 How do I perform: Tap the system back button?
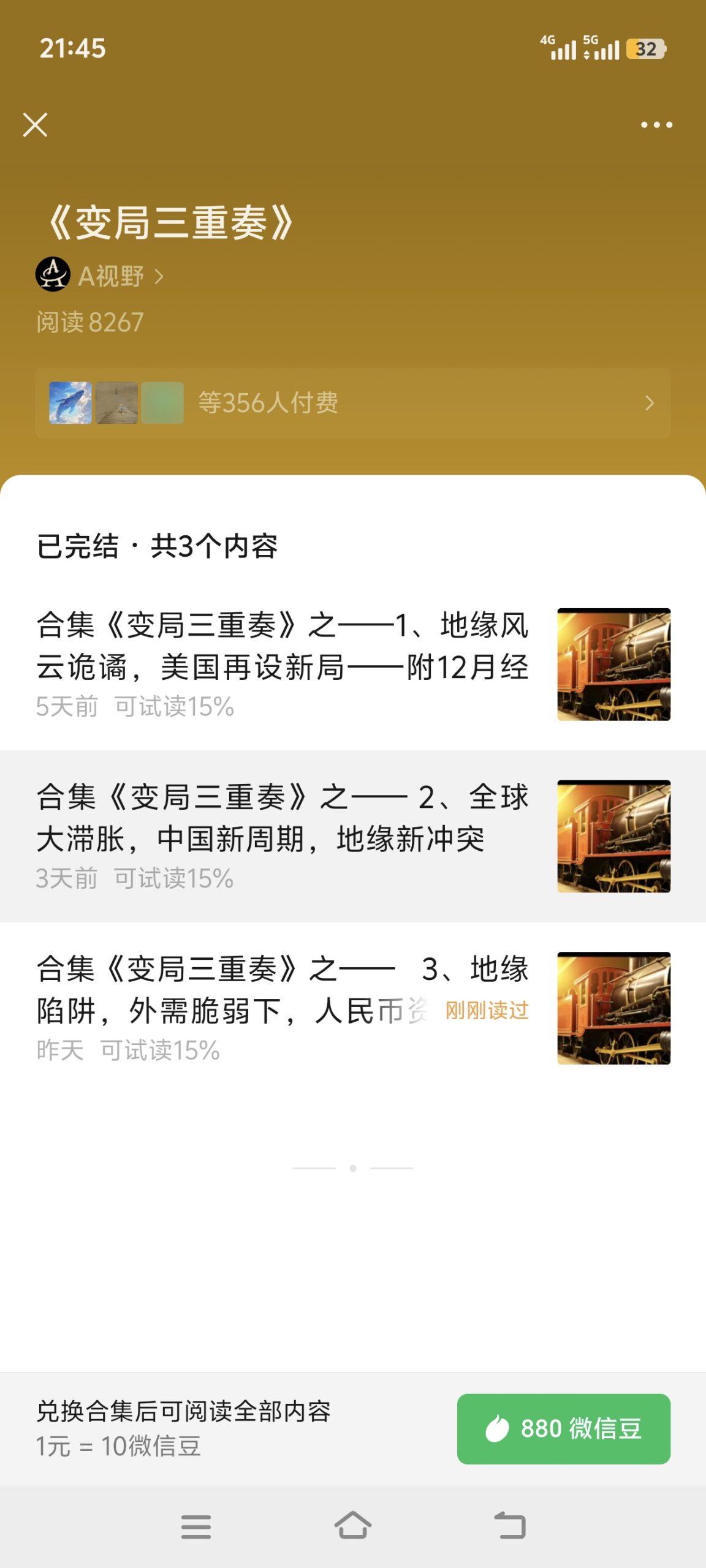[510, 1525]
